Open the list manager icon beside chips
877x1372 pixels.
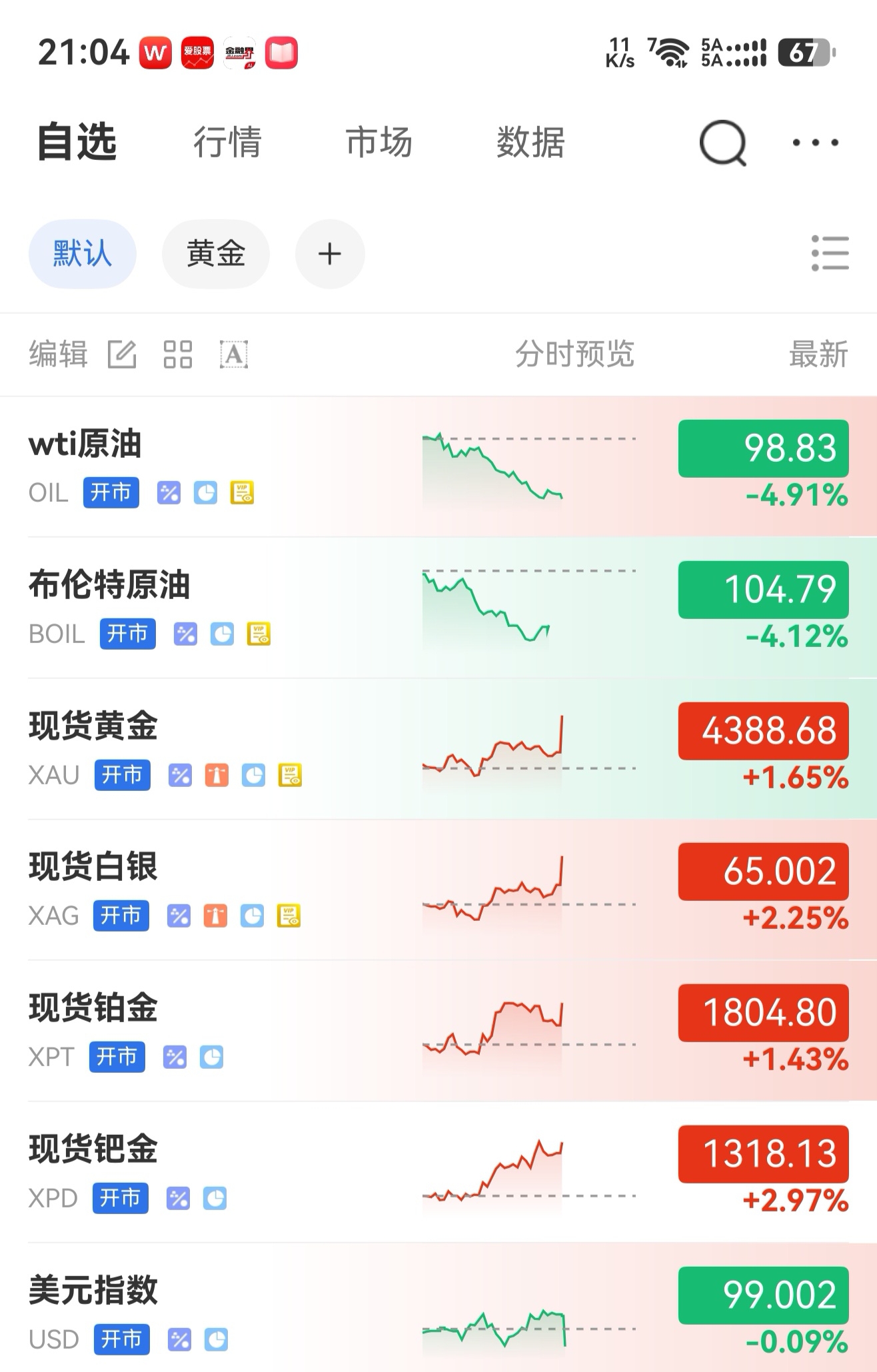tap(830, 253)
